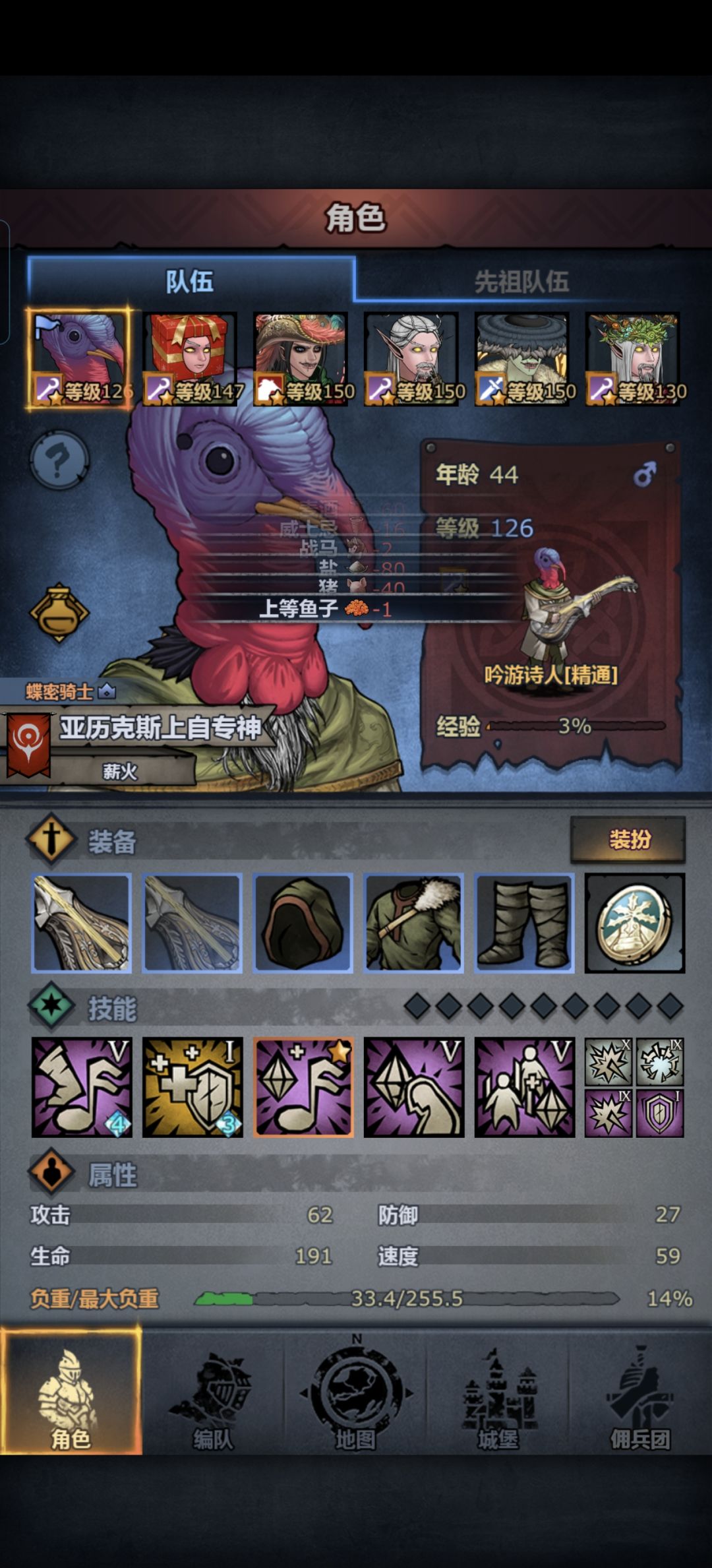Open the starred music-note skill
This screenshot has height=1568, width=712.
(303, 1087)
